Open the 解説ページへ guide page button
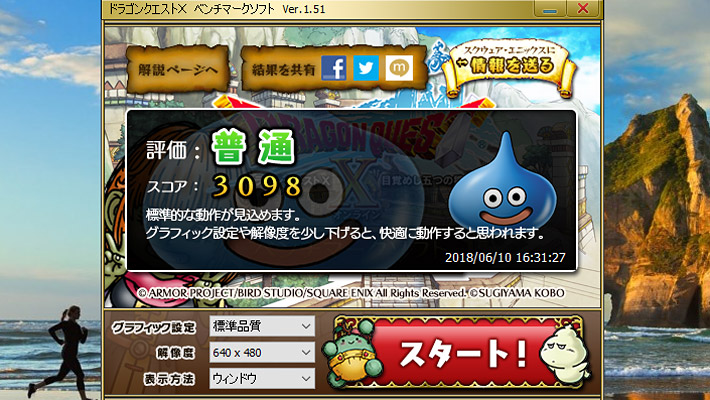The height and width of the screenshot is (400, 710). coord(175,69)
